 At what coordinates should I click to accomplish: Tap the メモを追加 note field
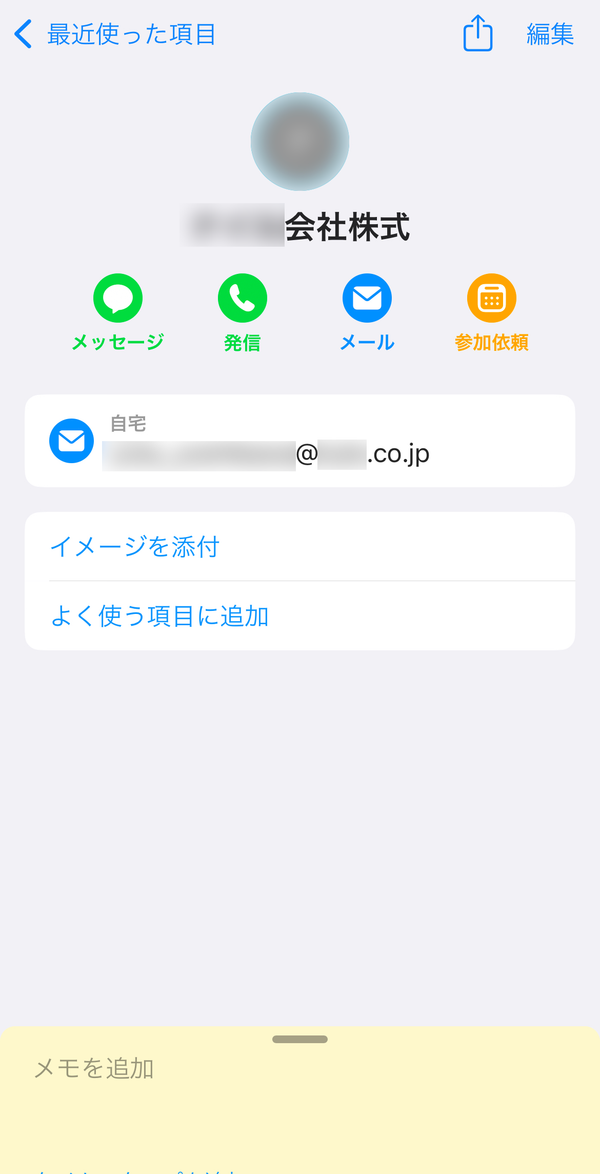click(94, 1068)
